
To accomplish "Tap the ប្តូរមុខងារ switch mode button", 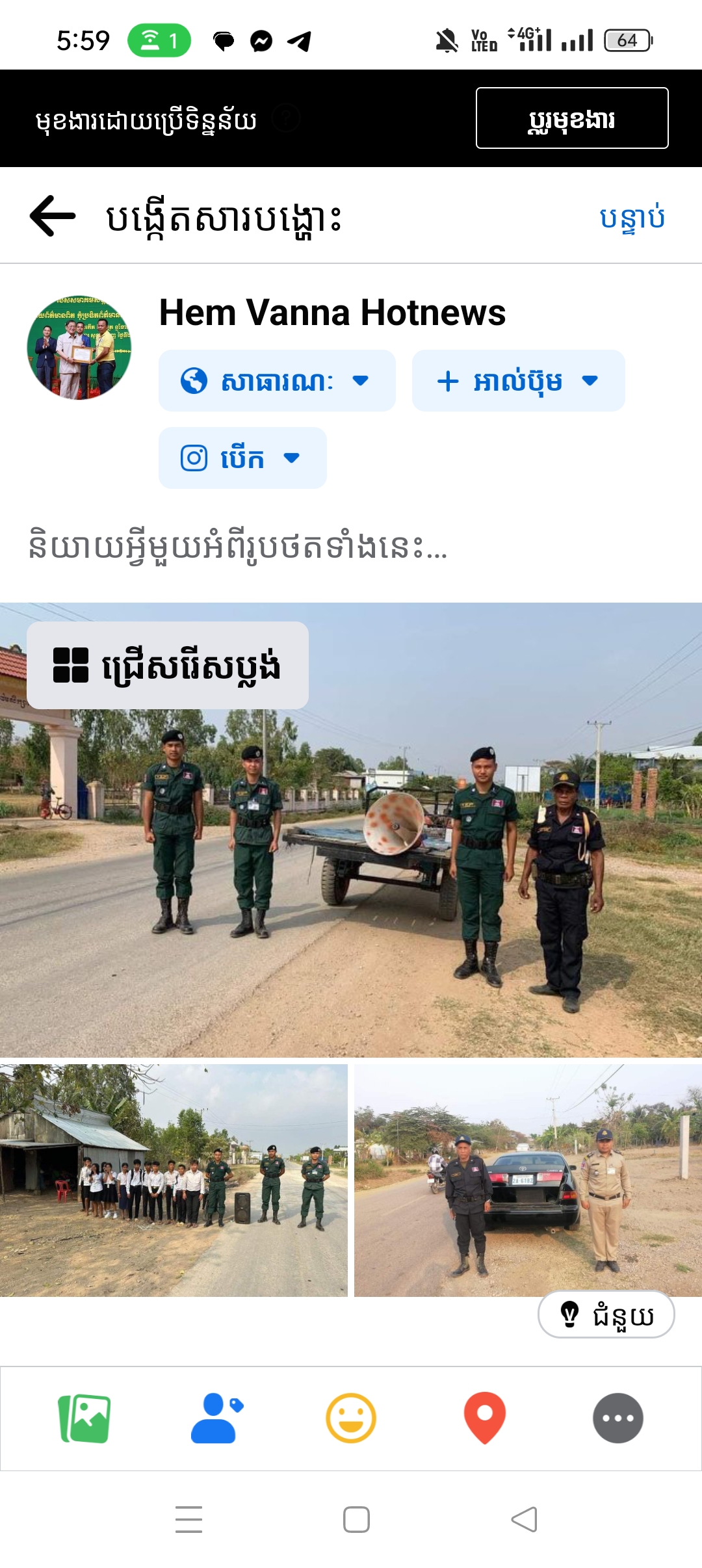I will pos(571,118).
